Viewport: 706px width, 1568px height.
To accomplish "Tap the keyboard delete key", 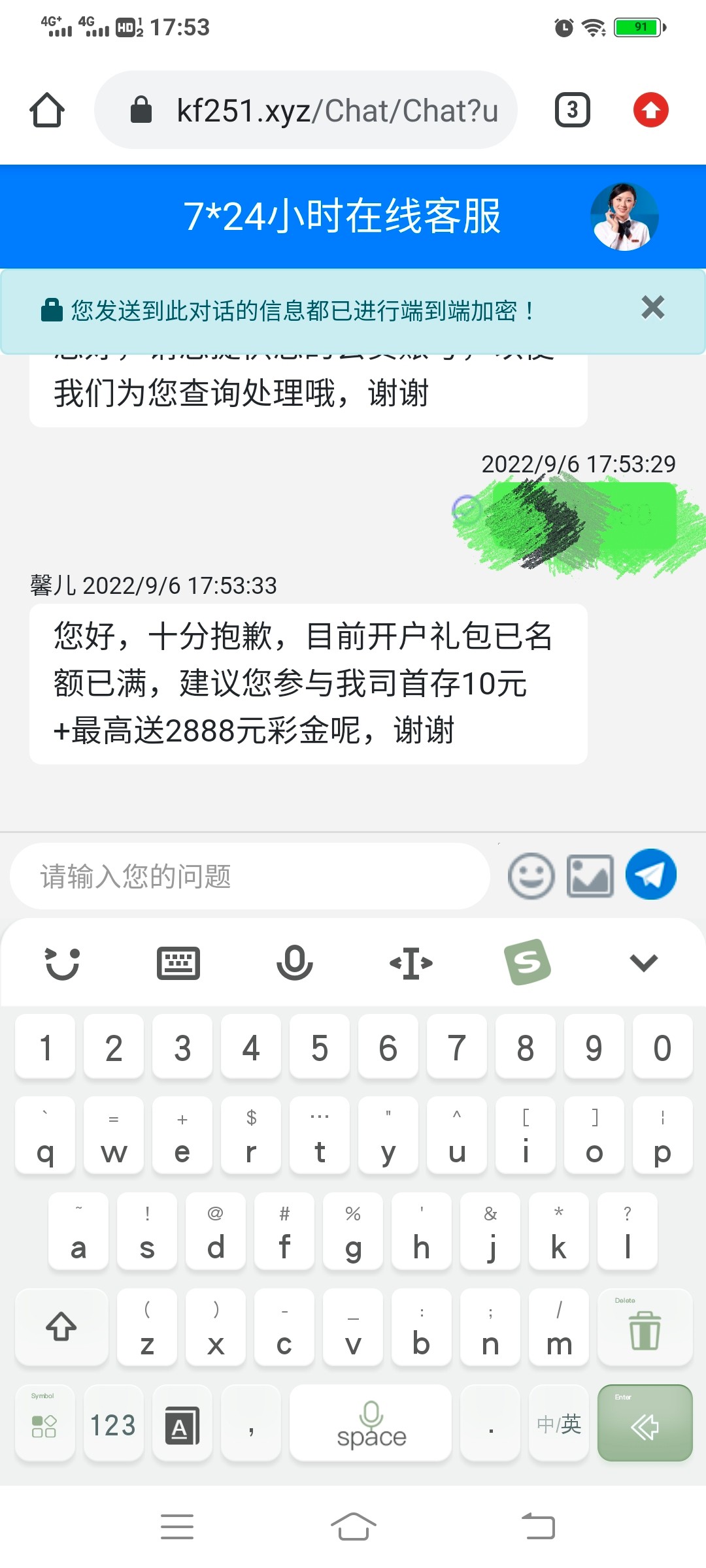I will pos(645,1328).
